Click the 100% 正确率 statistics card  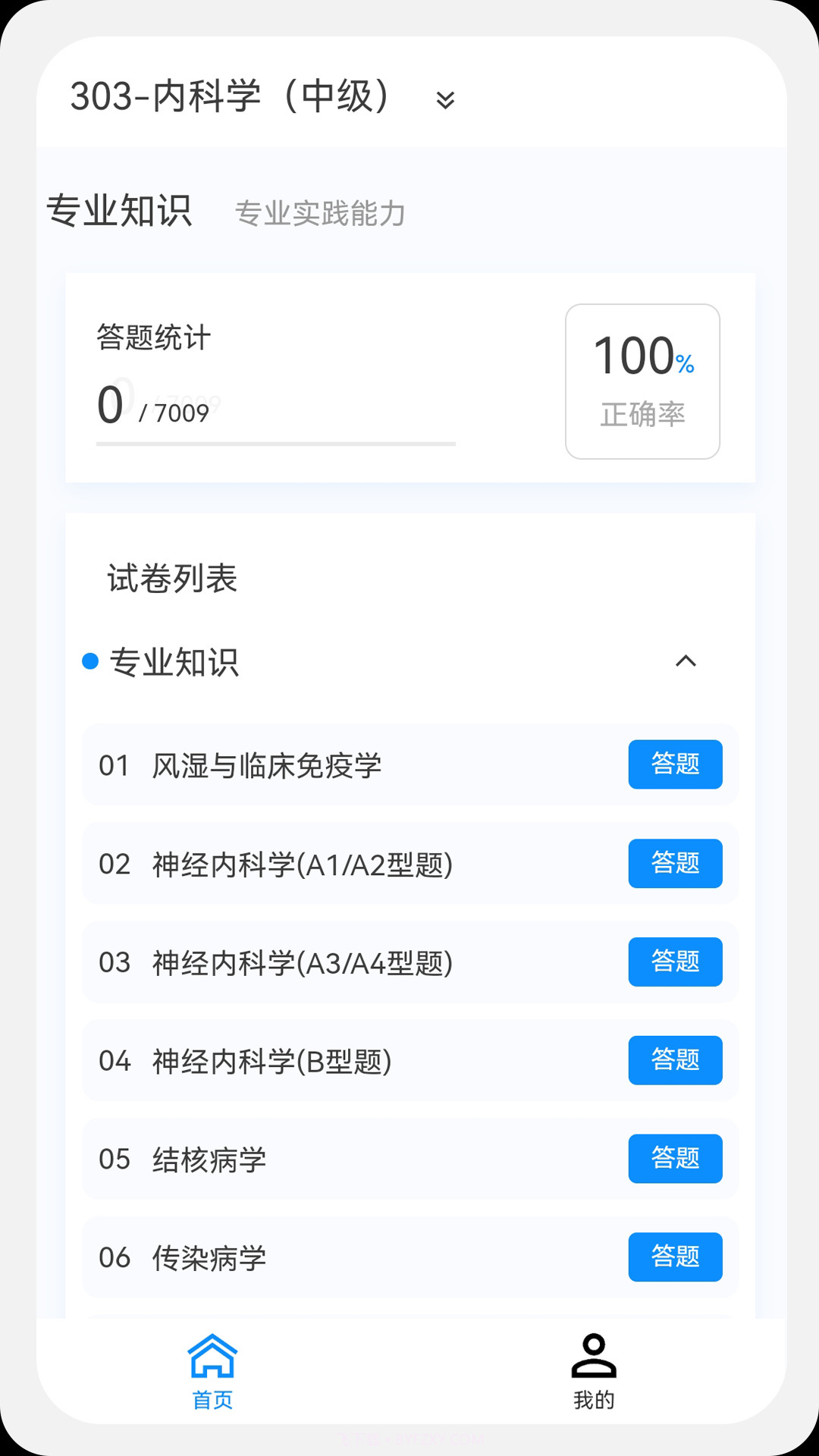click(642, 378)
